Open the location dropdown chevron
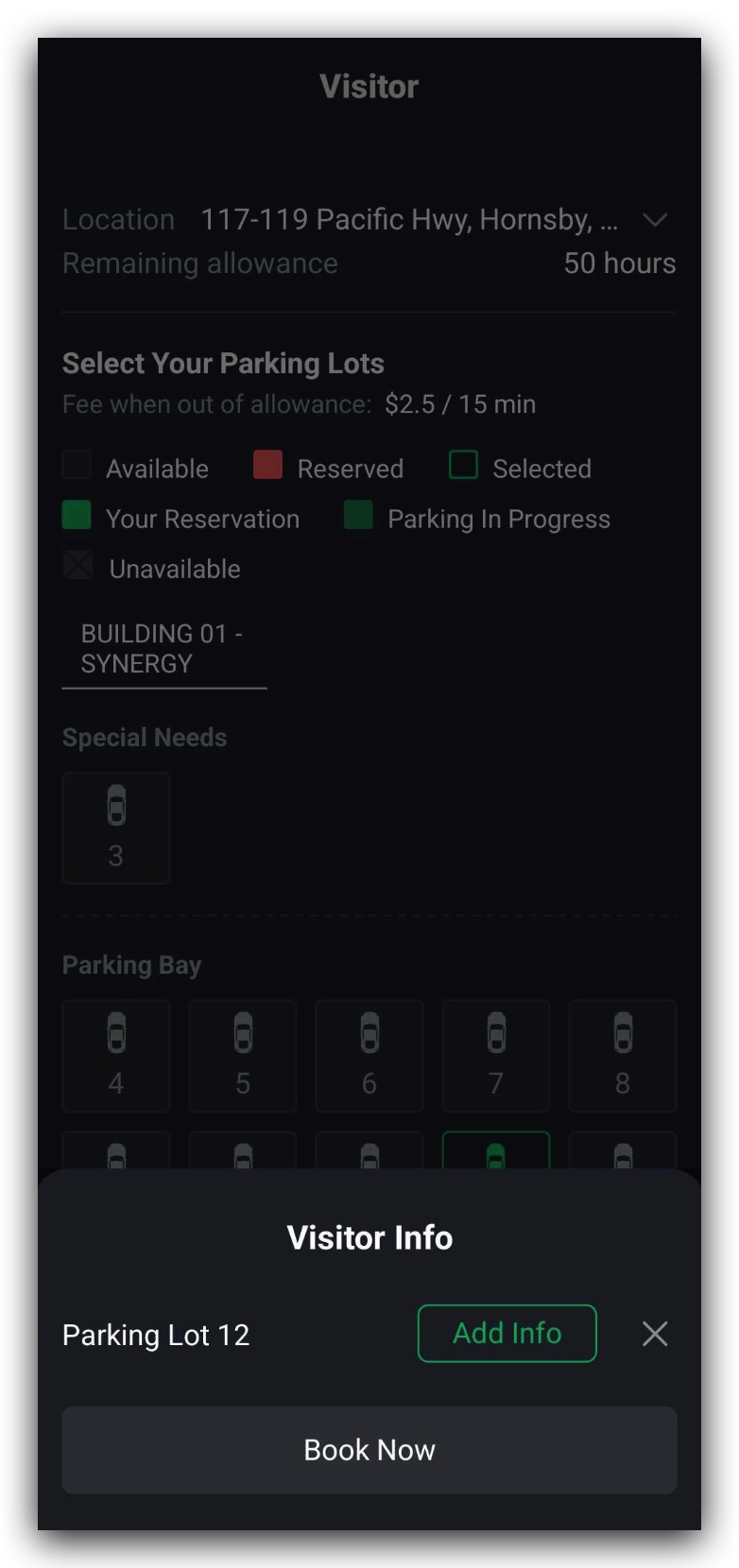The width and height of the screenshot is (739, 1568). [x=656, y=219]
